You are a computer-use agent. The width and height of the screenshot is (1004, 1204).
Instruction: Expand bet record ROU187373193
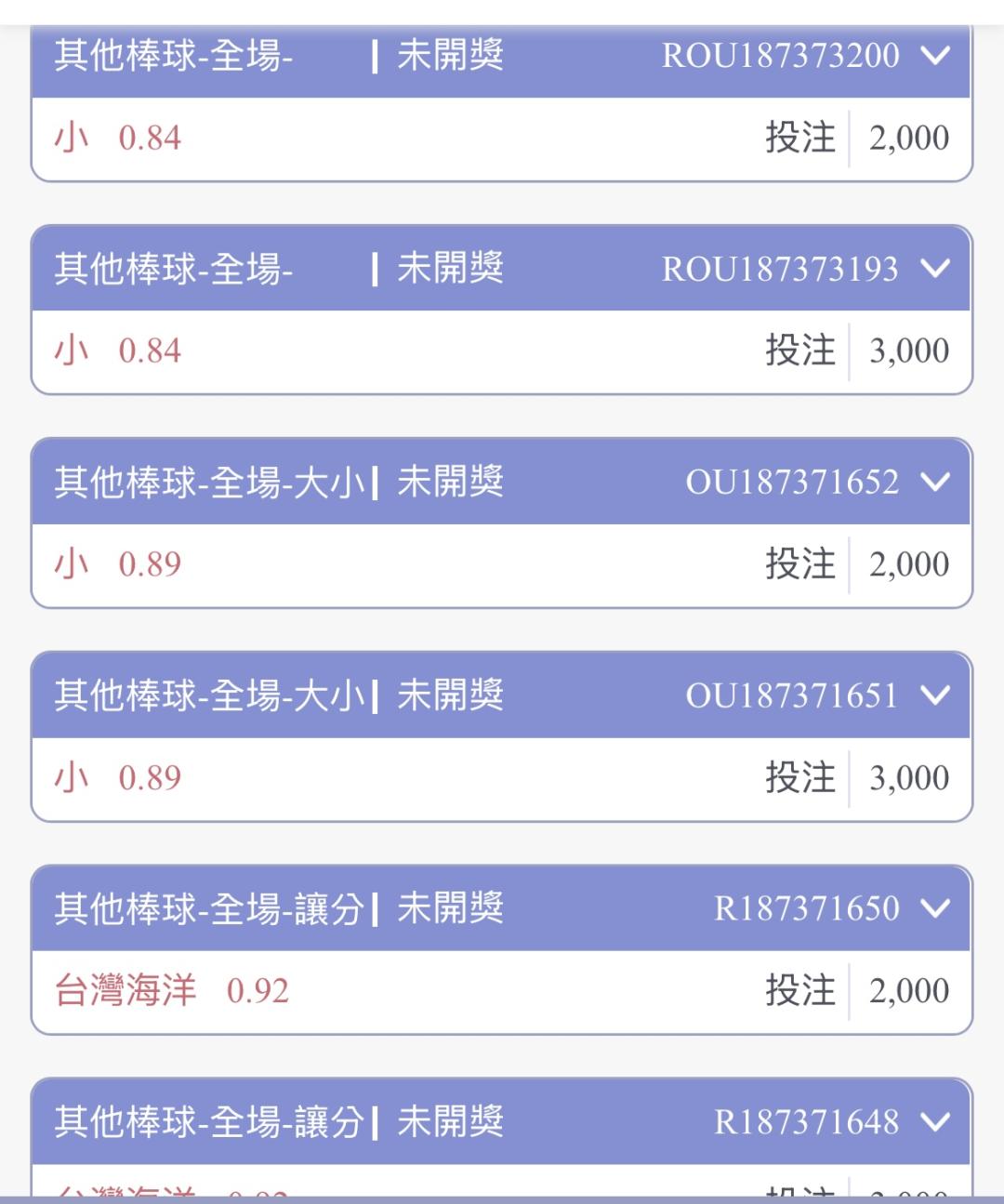pos(935,269)
